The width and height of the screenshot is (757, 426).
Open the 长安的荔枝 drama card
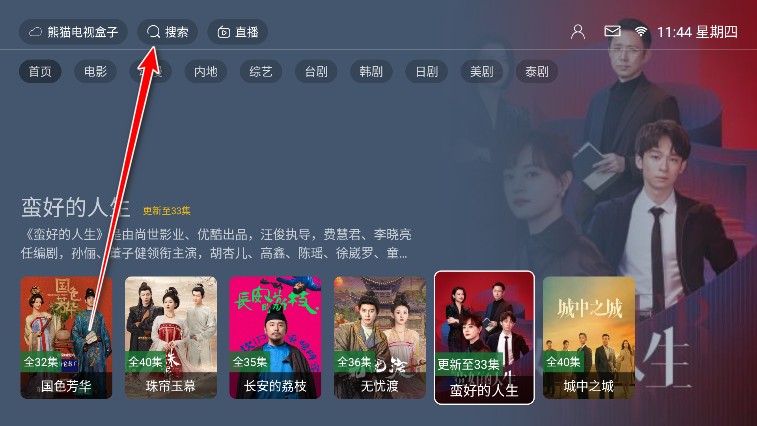pyautogui.click(x=275, y=337)
